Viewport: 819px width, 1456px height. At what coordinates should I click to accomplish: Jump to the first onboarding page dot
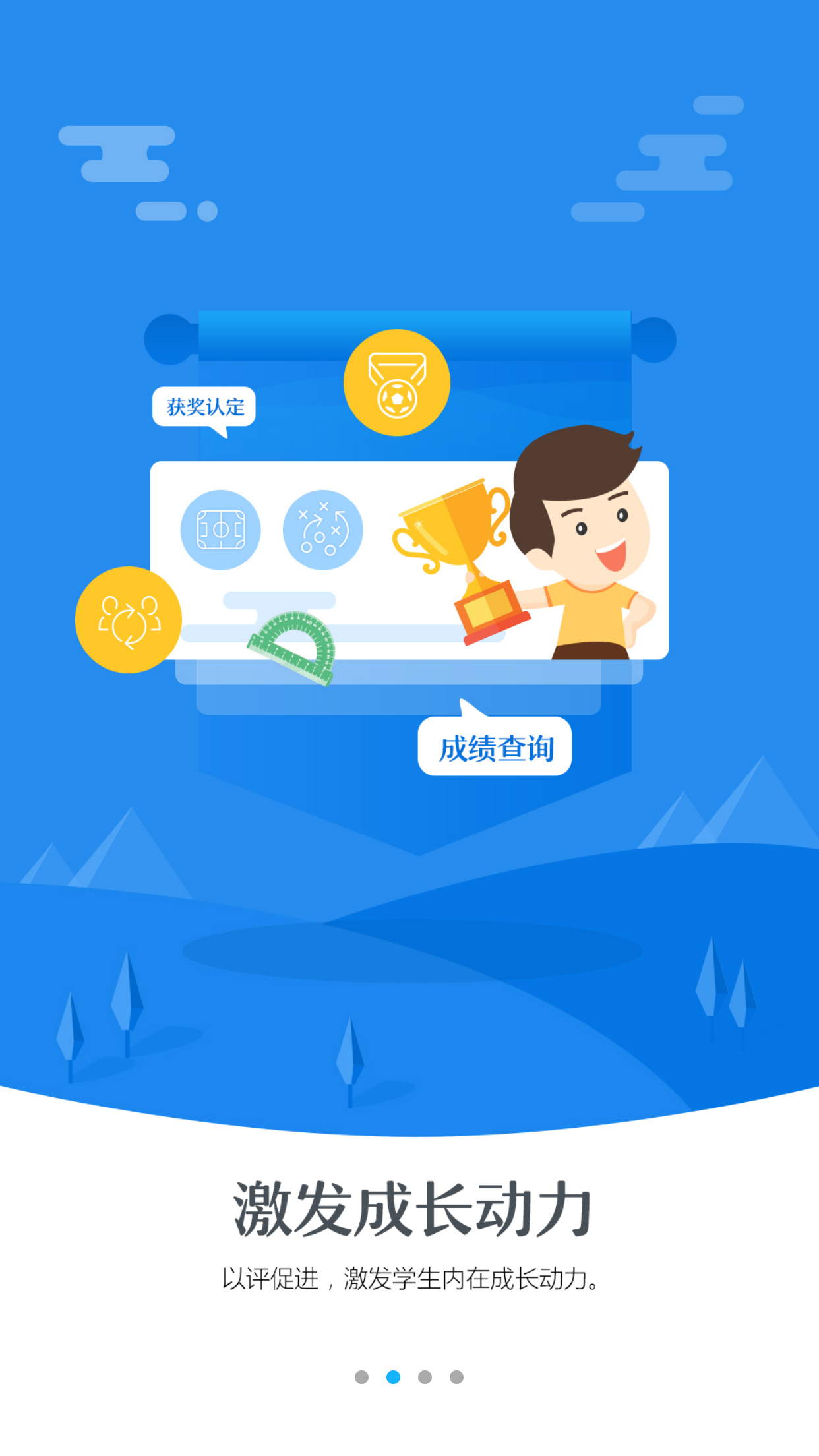tap(361, 1377)
